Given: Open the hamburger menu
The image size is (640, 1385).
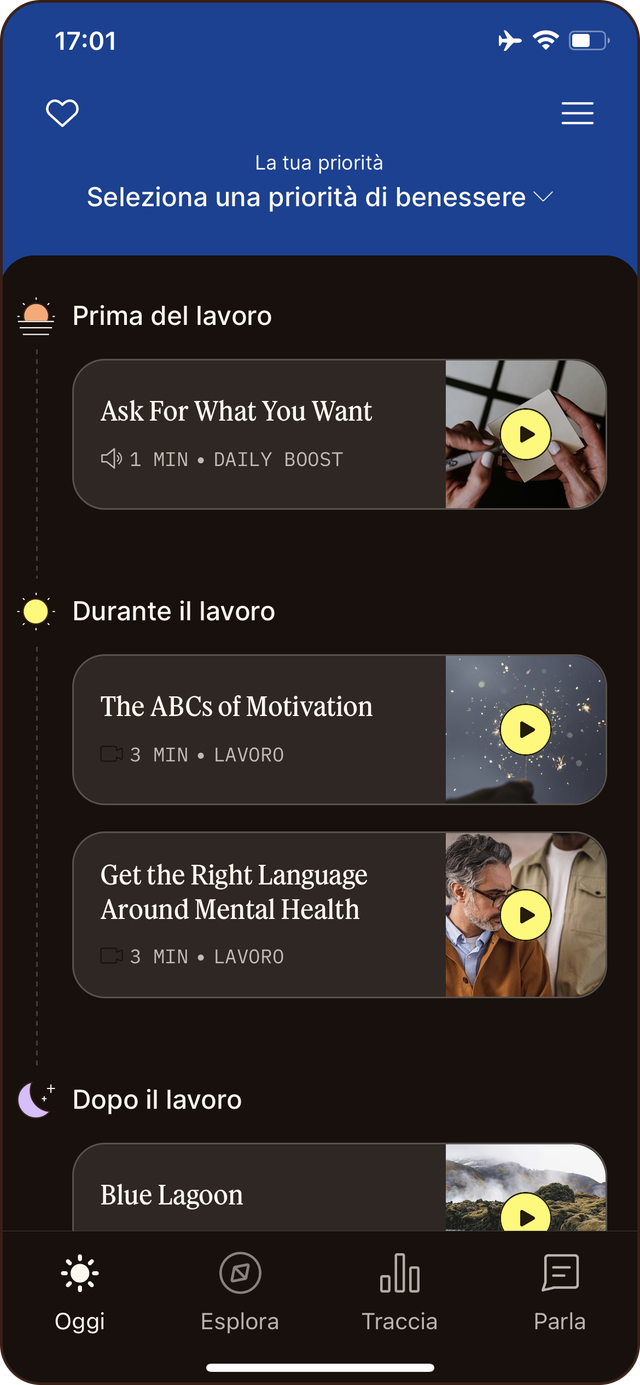Looking at the screenshot, I should pos(577,113).
